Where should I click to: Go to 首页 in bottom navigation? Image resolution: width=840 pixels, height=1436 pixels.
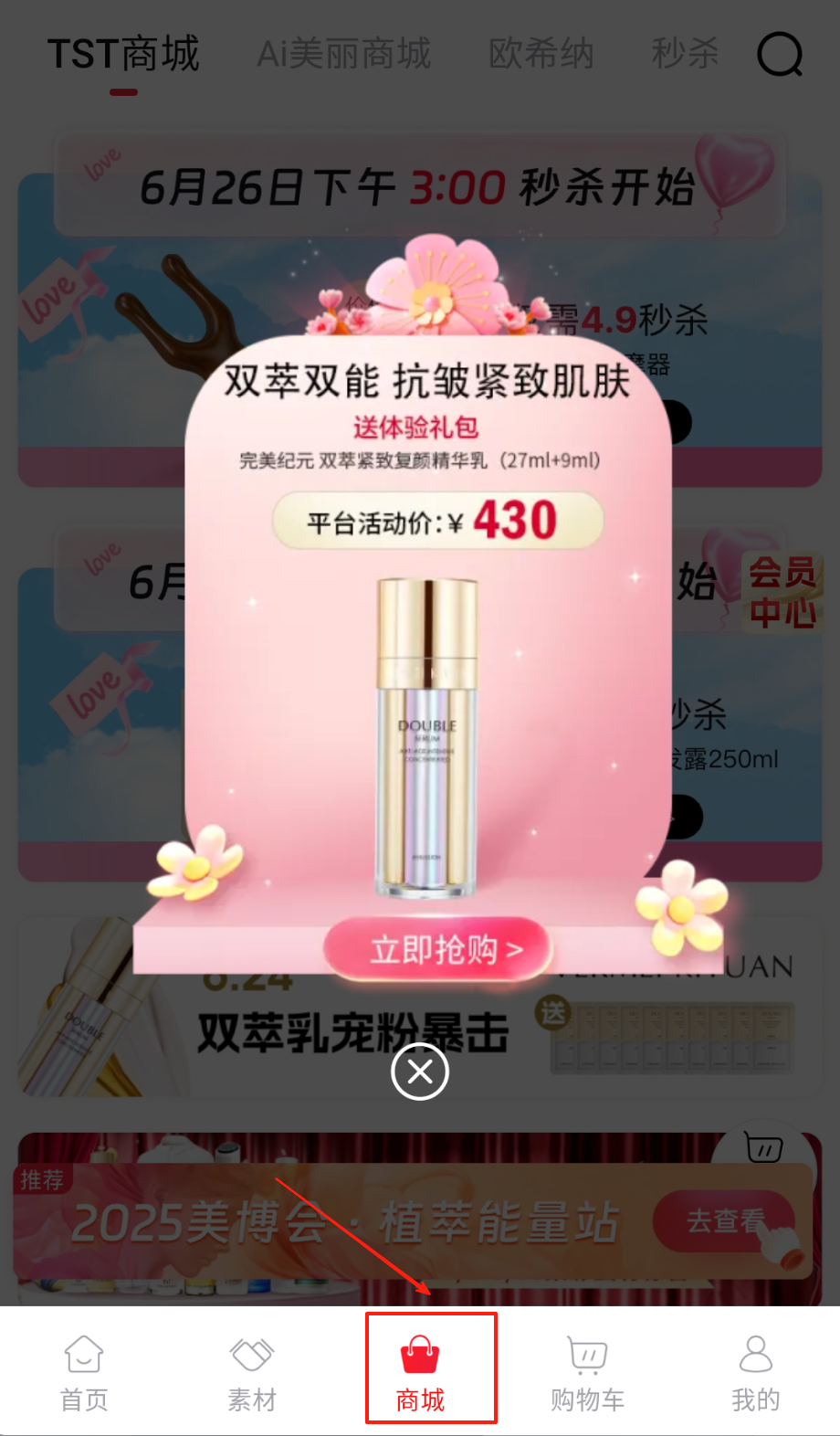click(x=84, y=1372)
